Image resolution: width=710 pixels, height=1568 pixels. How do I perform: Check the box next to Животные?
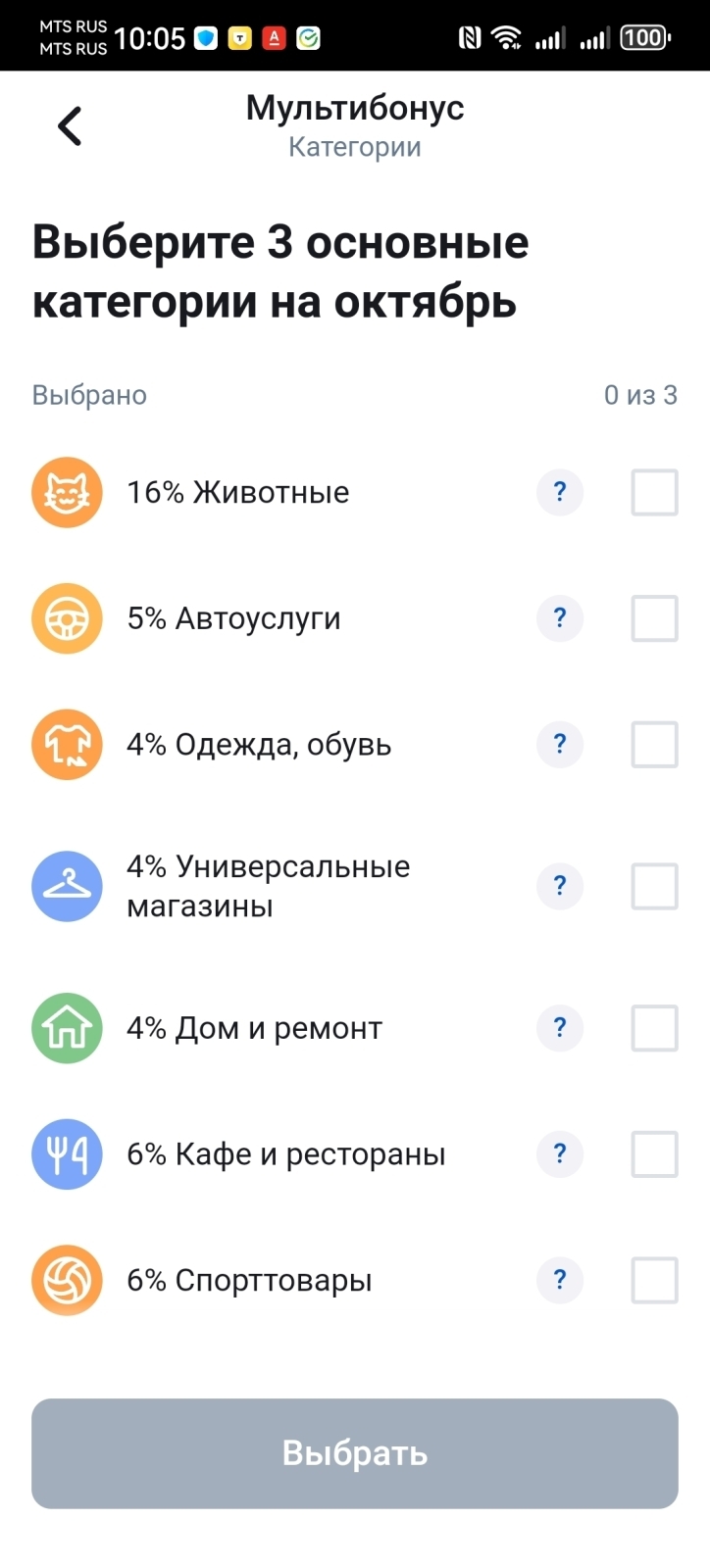(653, 492)
